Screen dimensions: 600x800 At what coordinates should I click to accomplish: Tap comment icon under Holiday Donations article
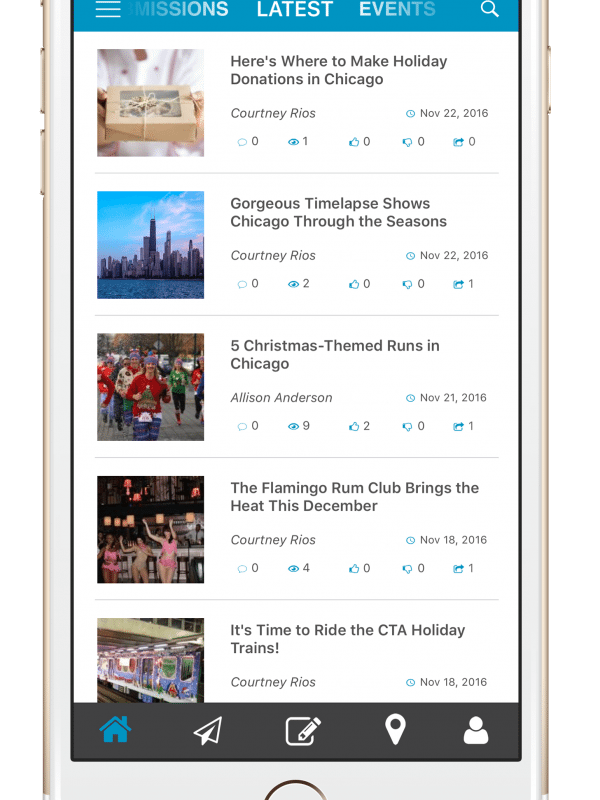pyautogui.click(x=243, y=142)
